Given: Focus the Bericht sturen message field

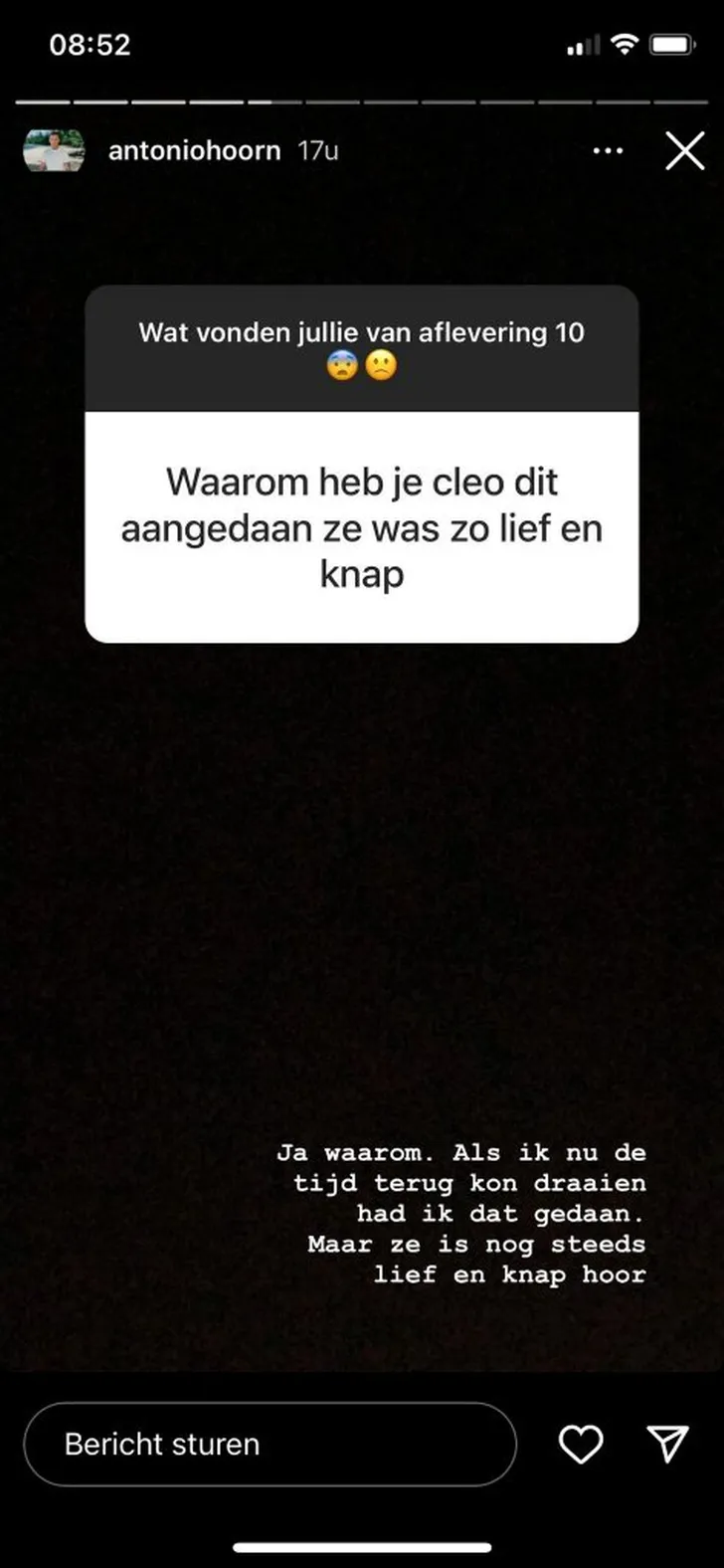Looking at the screenshot, I should 270,1445.
